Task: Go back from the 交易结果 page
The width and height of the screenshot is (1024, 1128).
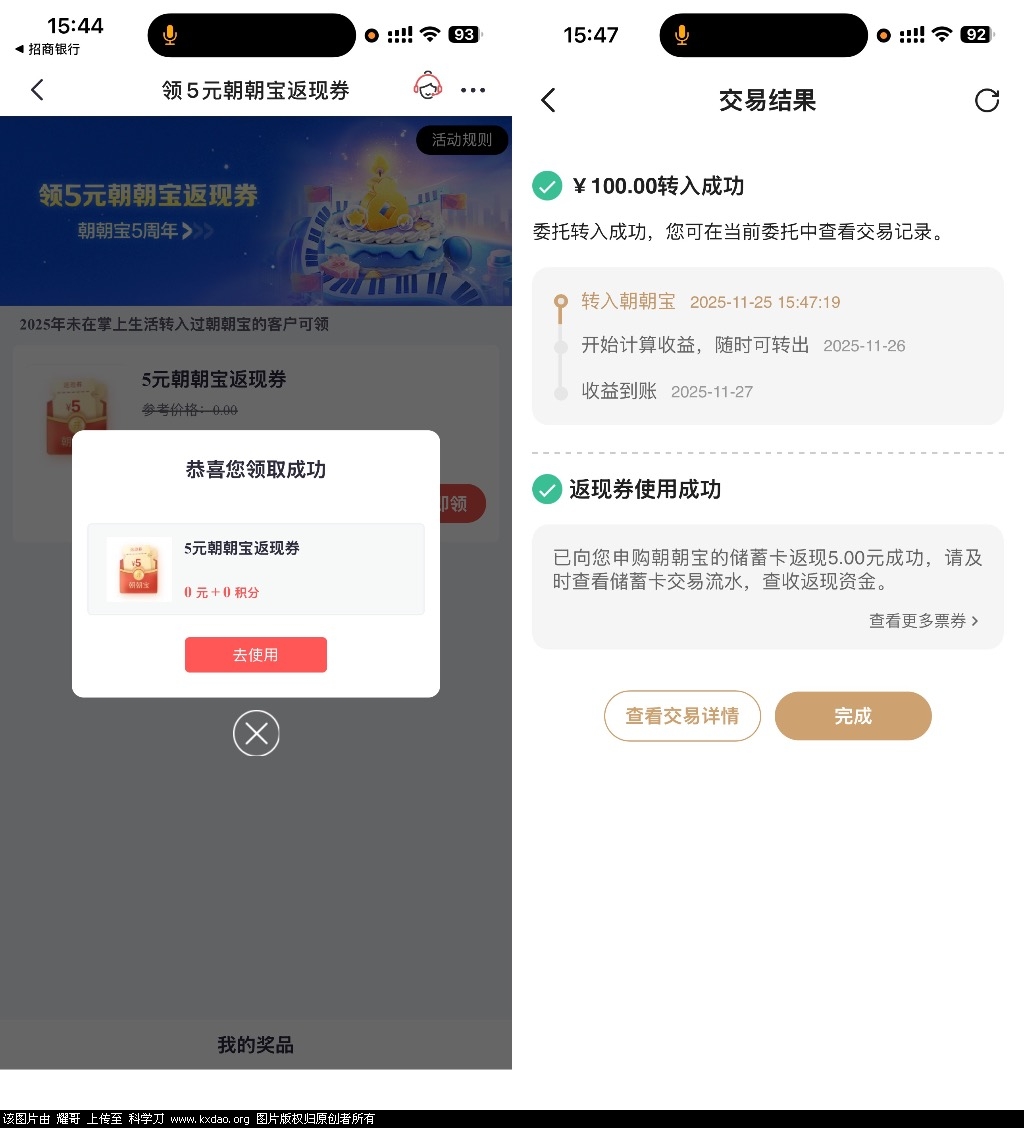Action: [x=548, y=100]
